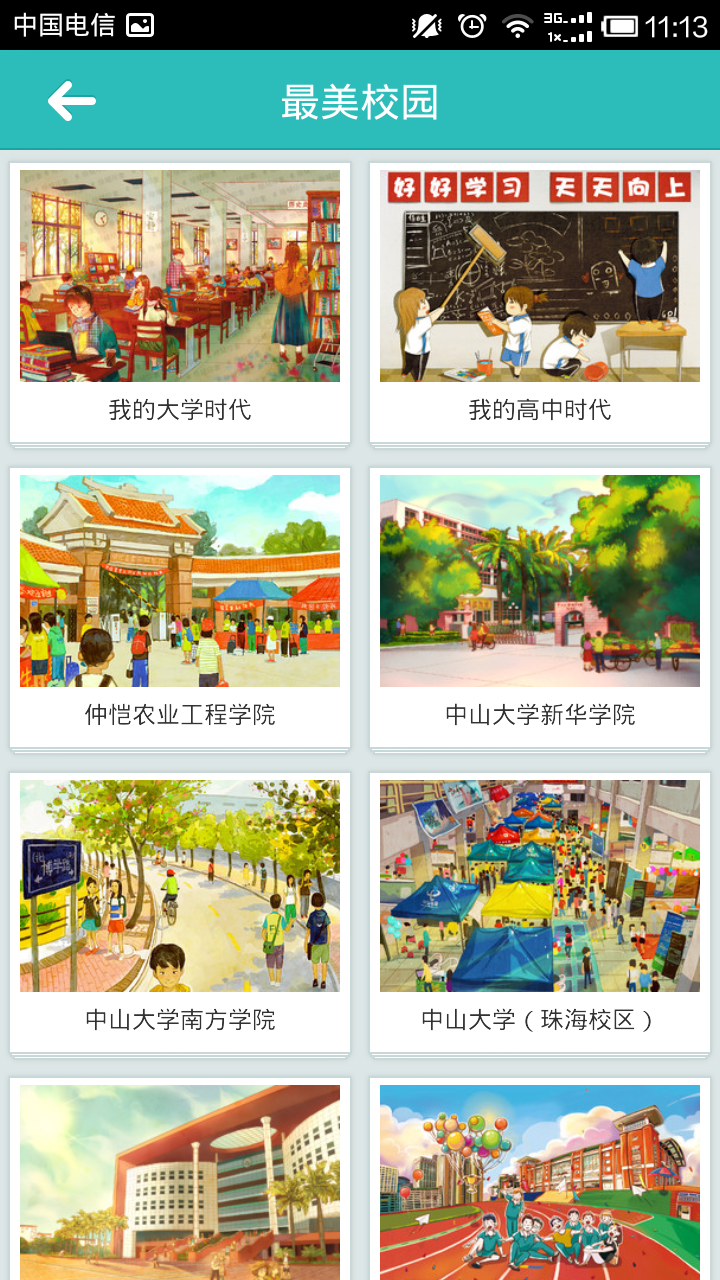Tap the 我的大学时代 caption text
Screen dimensions: 720x1280
(x=180, y=406)
